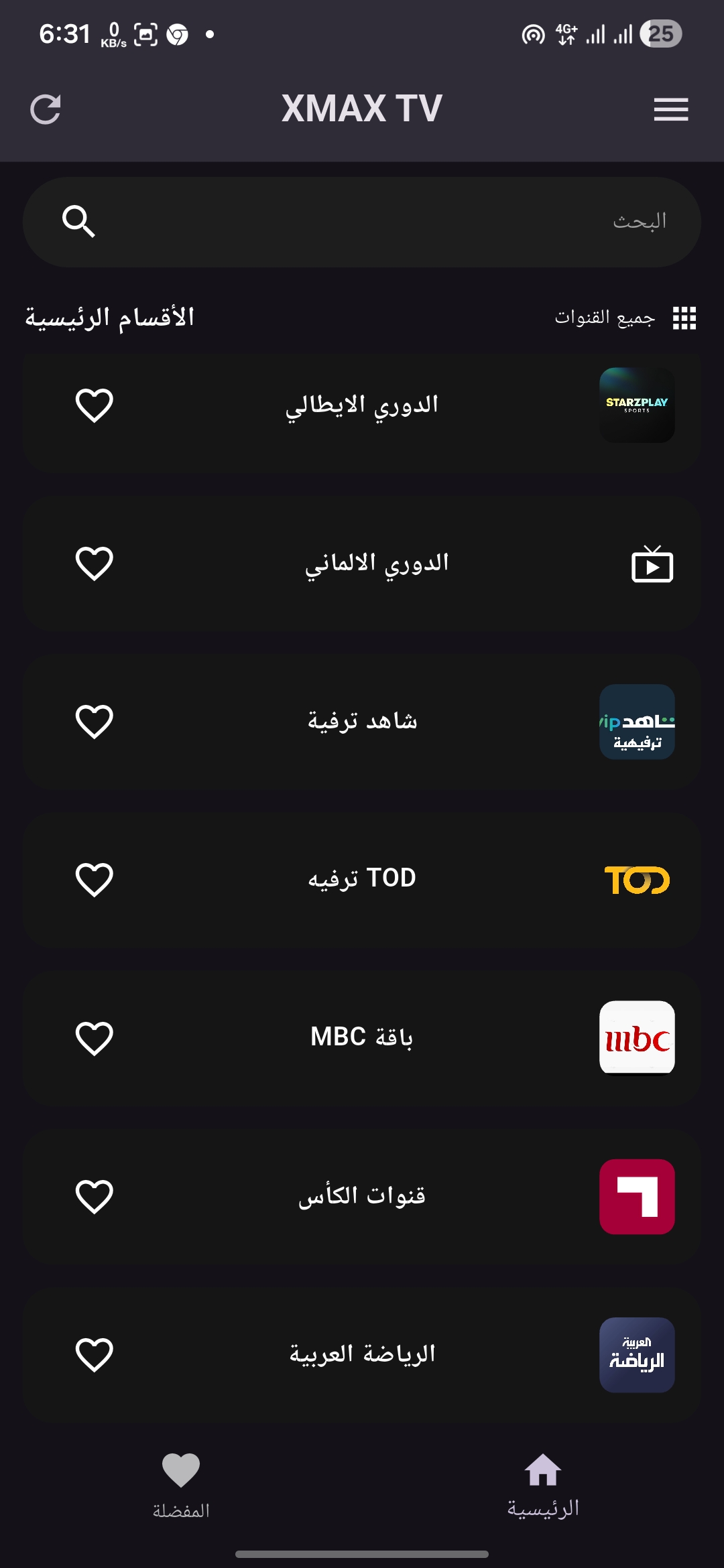Image resolution: width=724 pixels, height=1568 pixels.
Task: Open the الرياضة العربية section row
Action: pyautogui.click(x=362, y=1354)
